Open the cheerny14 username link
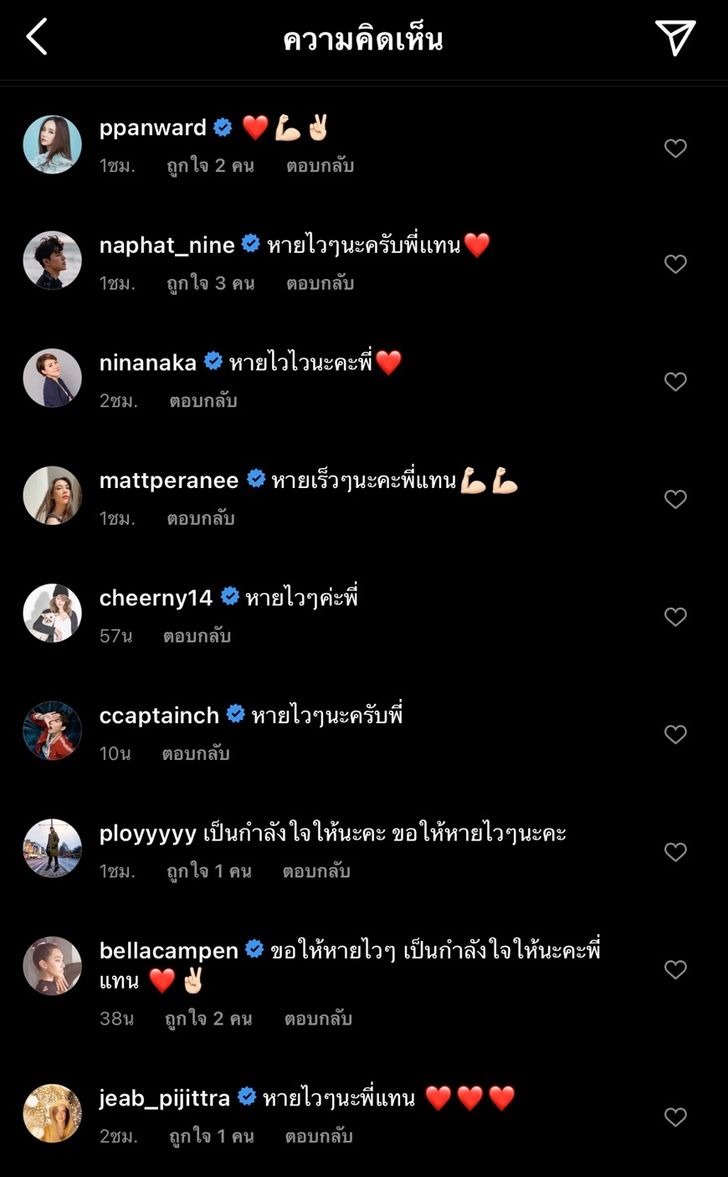Image resolution: width=728 pixels, height=1177 pixels. pyautogui.click(x=156, y=598)
